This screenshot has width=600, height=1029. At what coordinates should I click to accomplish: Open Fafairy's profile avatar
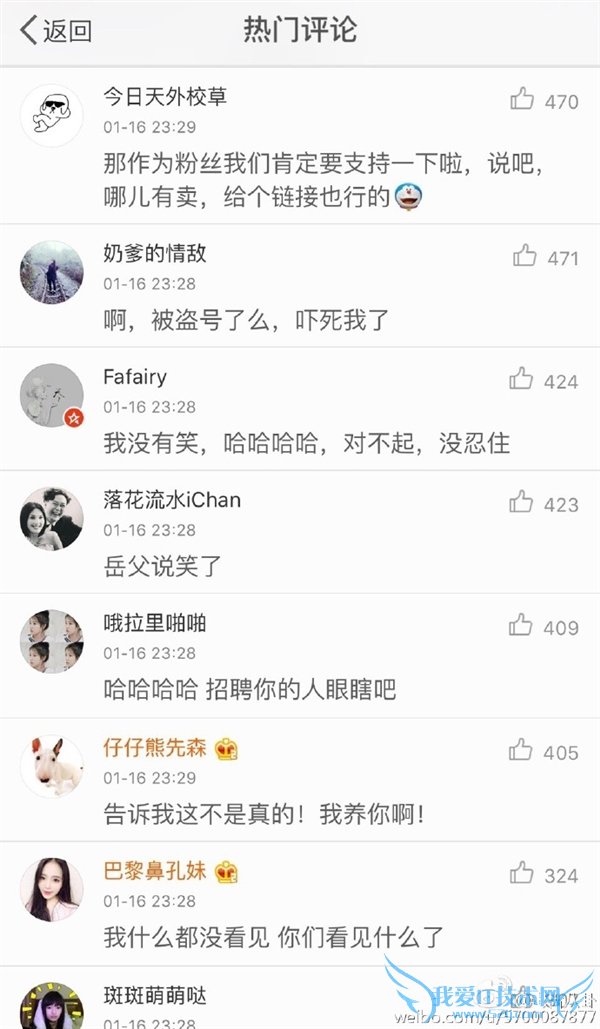[x=51, y=395]
